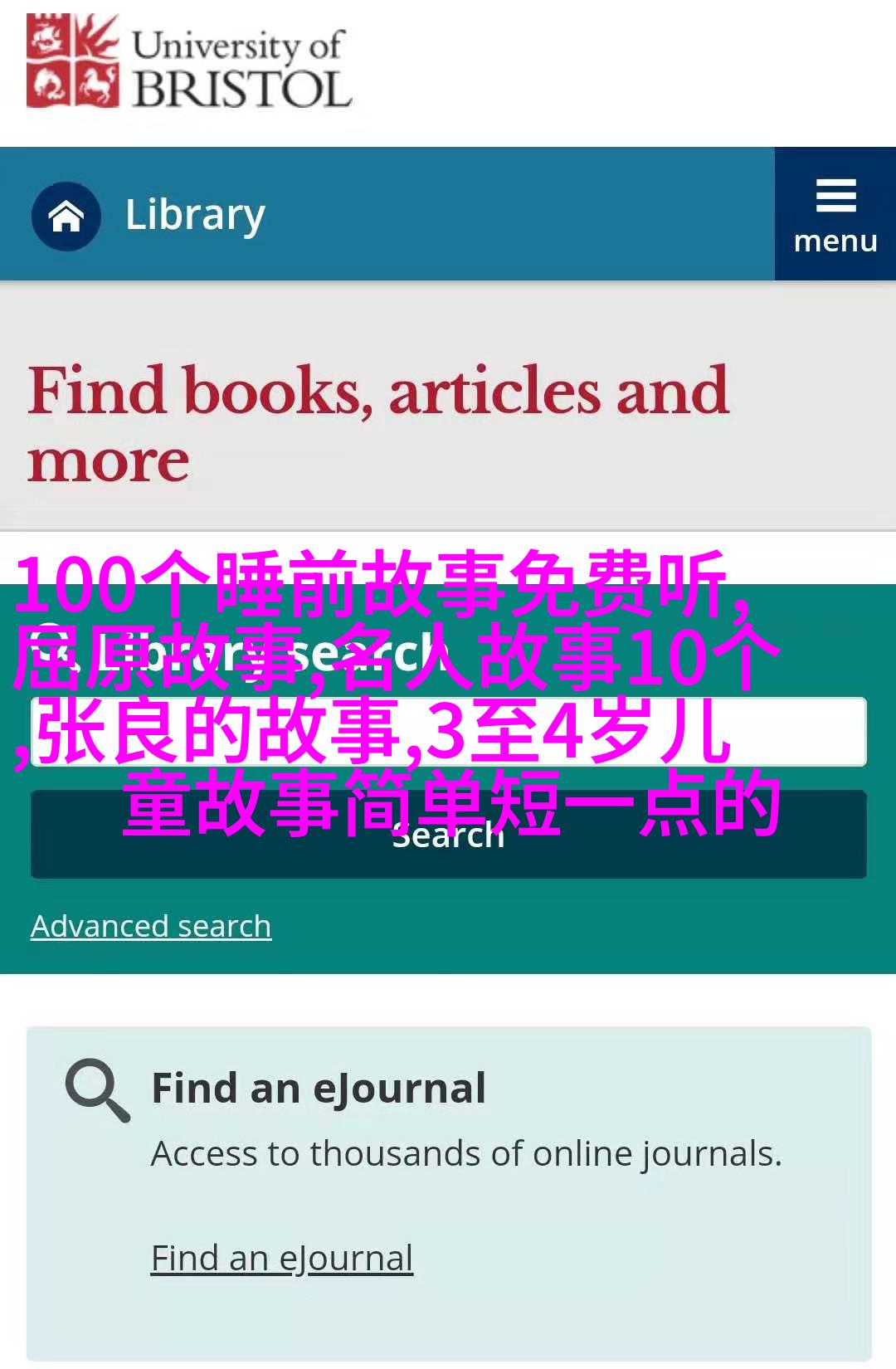
Task: Go to the Library section link
Action: tap(195, 215)
